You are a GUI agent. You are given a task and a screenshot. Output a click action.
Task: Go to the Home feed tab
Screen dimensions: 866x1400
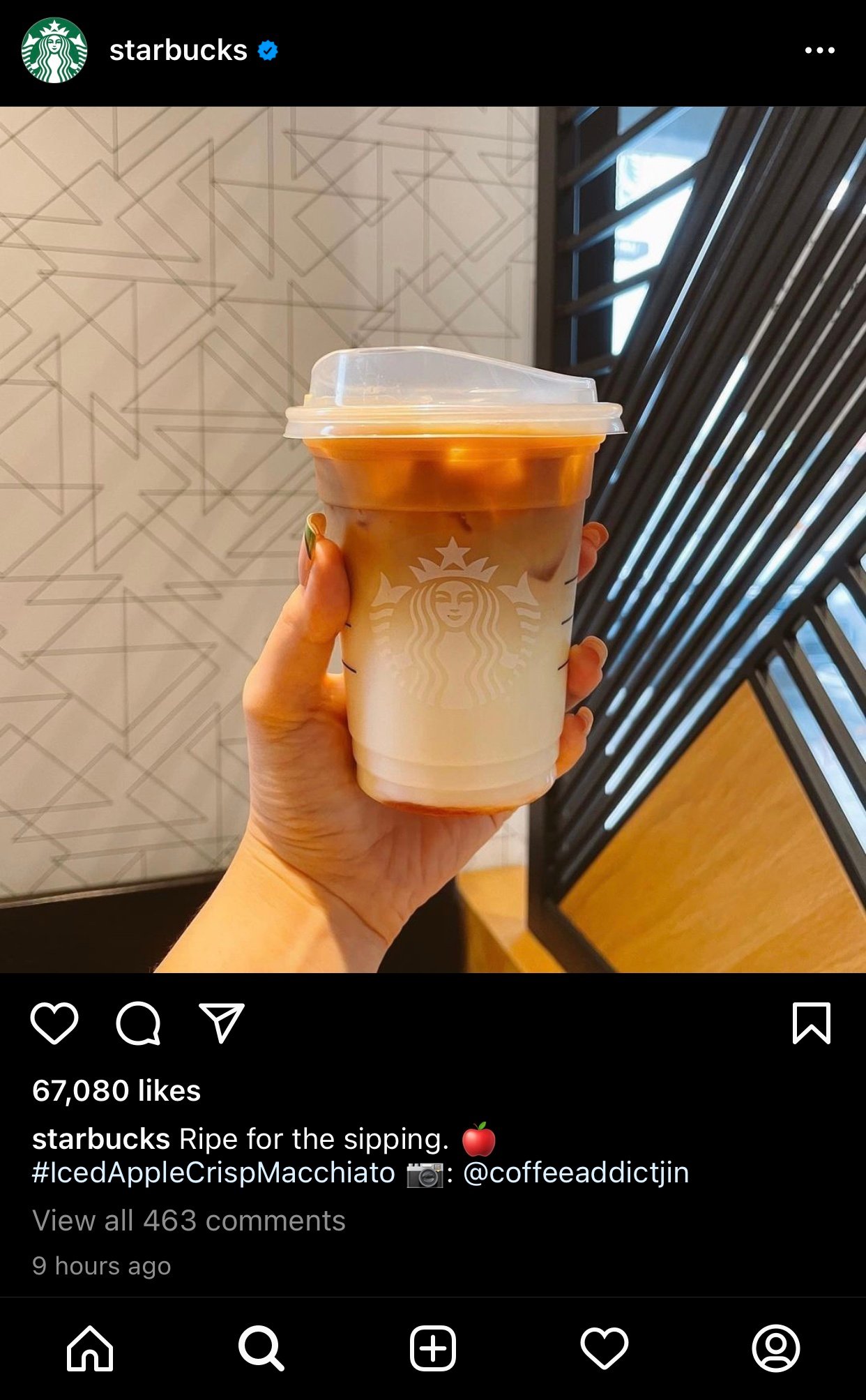[90, 1348]
